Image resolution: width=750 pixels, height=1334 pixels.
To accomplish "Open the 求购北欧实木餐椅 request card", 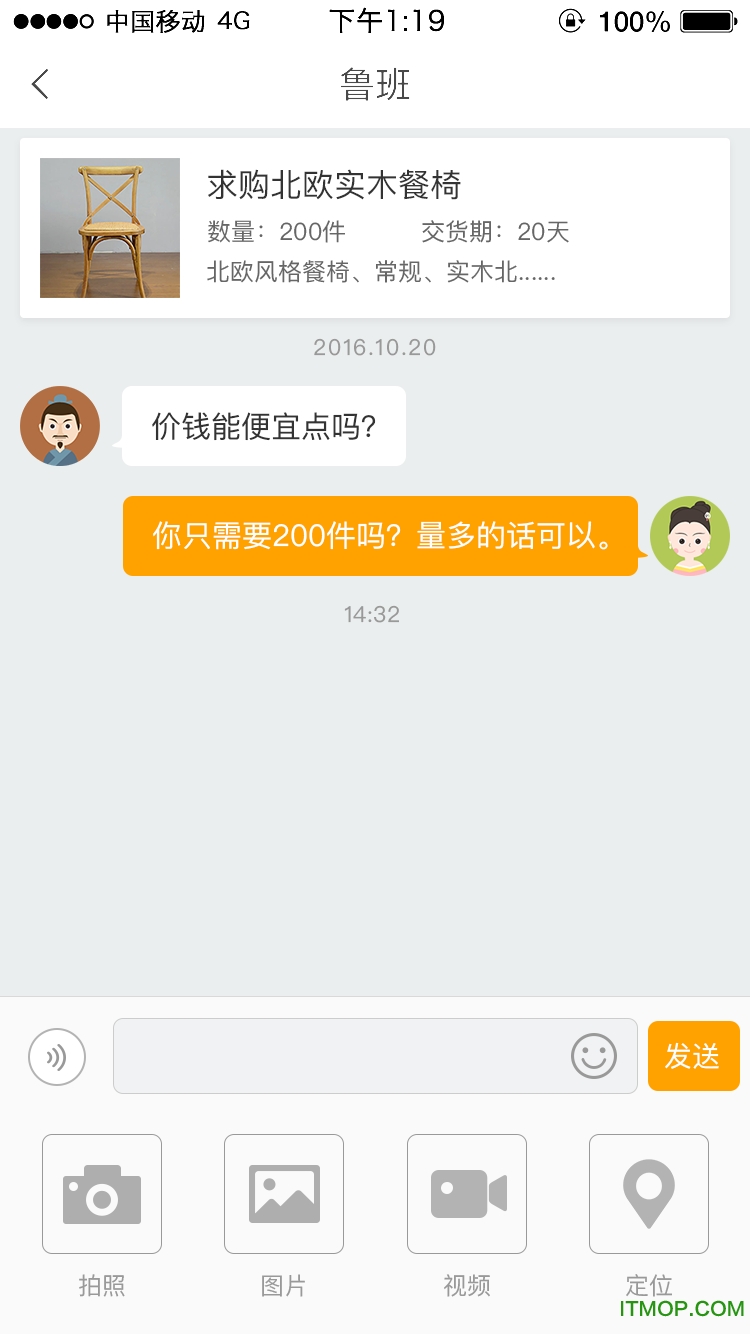I will [375, 227].
